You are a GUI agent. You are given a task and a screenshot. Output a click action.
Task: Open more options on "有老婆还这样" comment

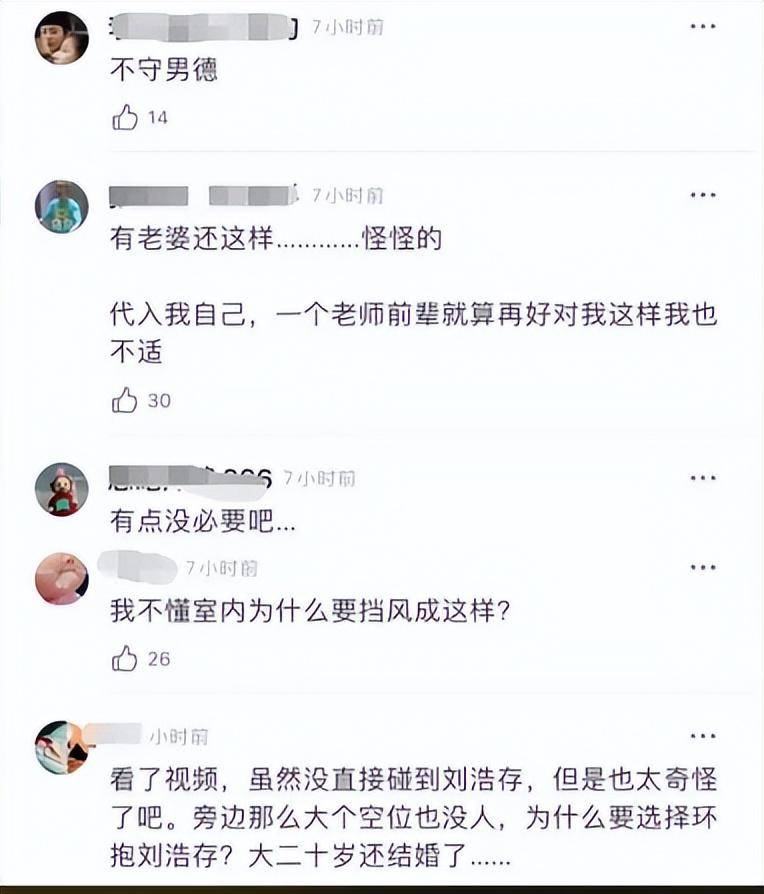pos(703,195)
